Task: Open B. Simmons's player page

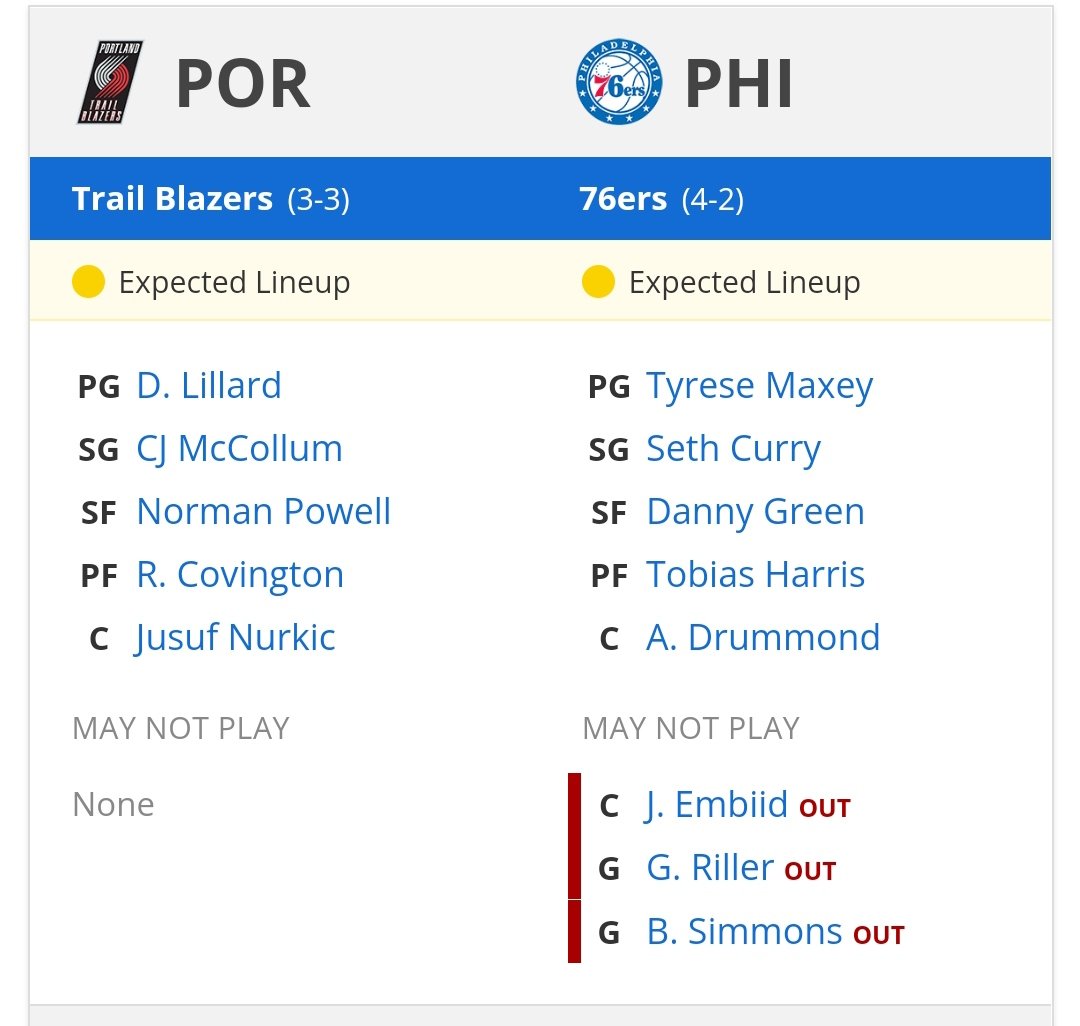Action: click(x=744, y=932)
